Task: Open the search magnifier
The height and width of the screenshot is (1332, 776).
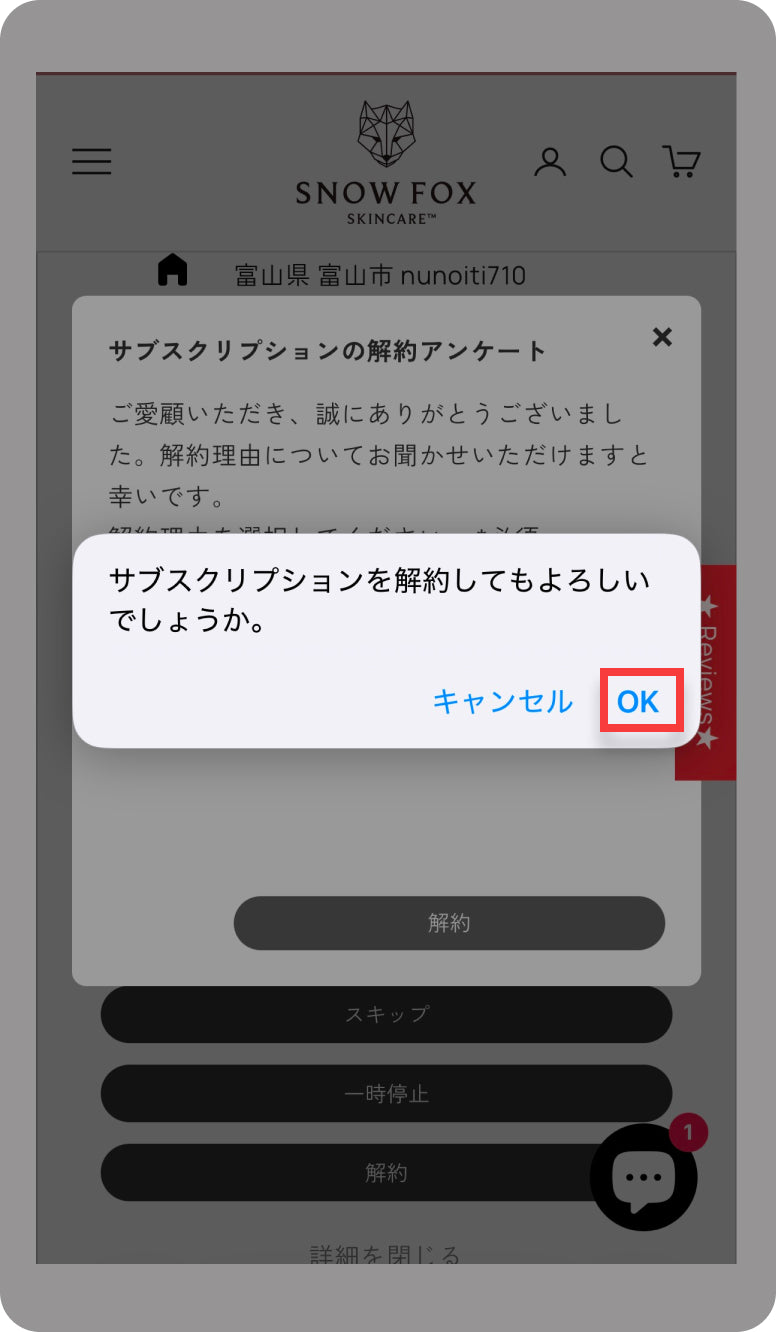Action: click(x=616, y=162)
